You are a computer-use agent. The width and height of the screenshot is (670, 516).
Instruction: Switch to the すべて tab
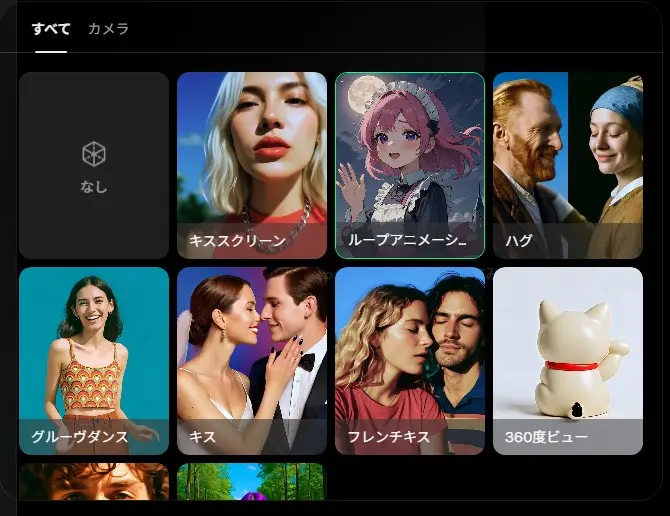coord(50,29)
